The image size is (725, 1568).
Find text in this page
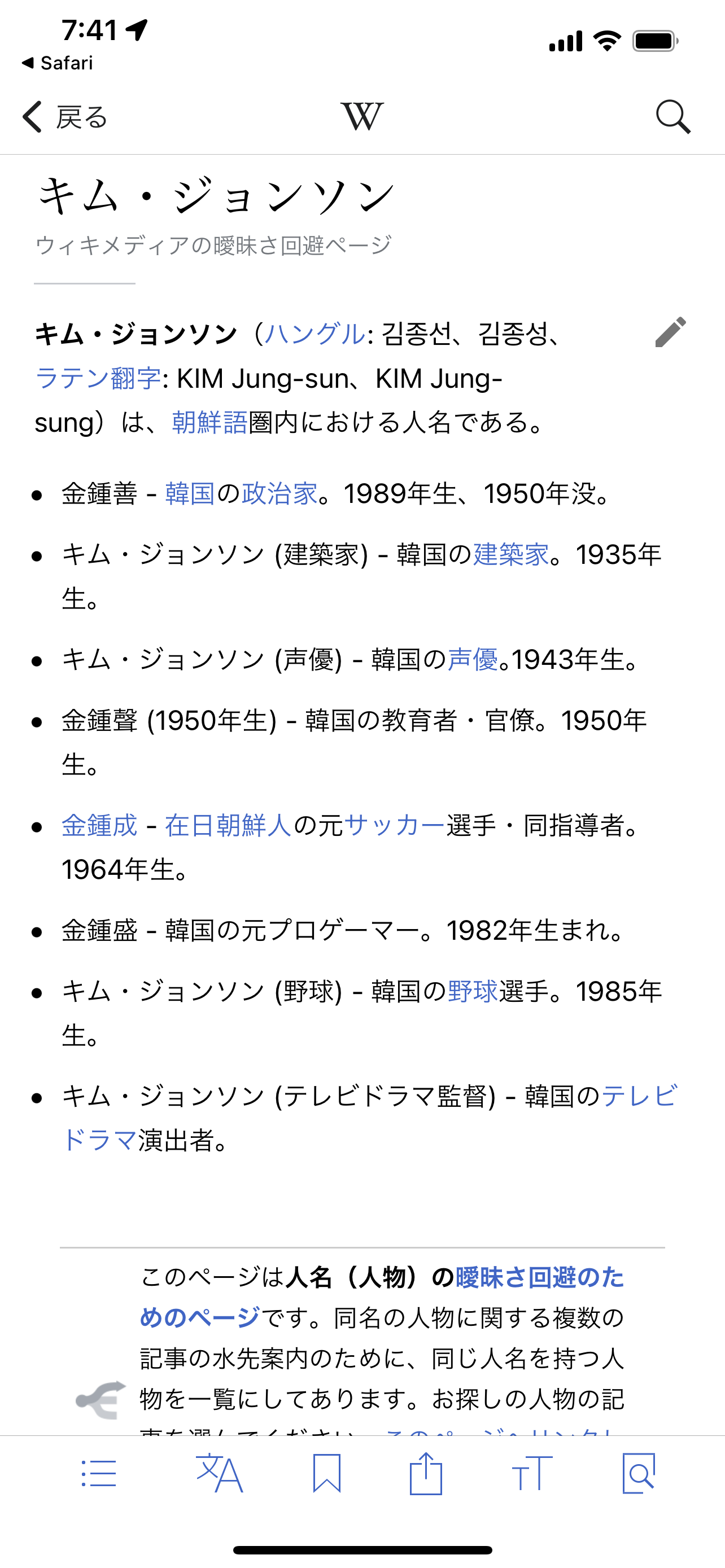[639, 1473]
